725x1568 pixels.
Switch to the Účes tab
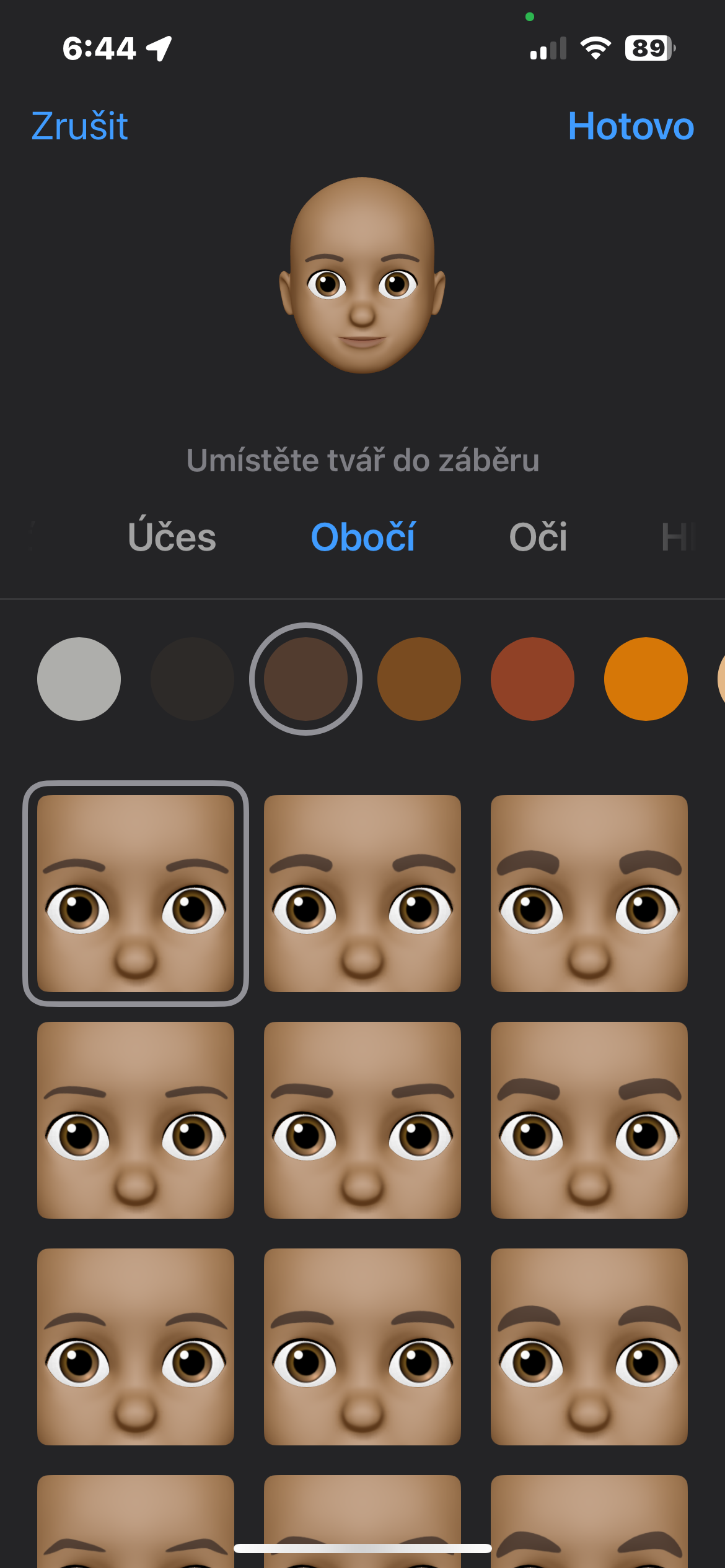tap(172, 536)
